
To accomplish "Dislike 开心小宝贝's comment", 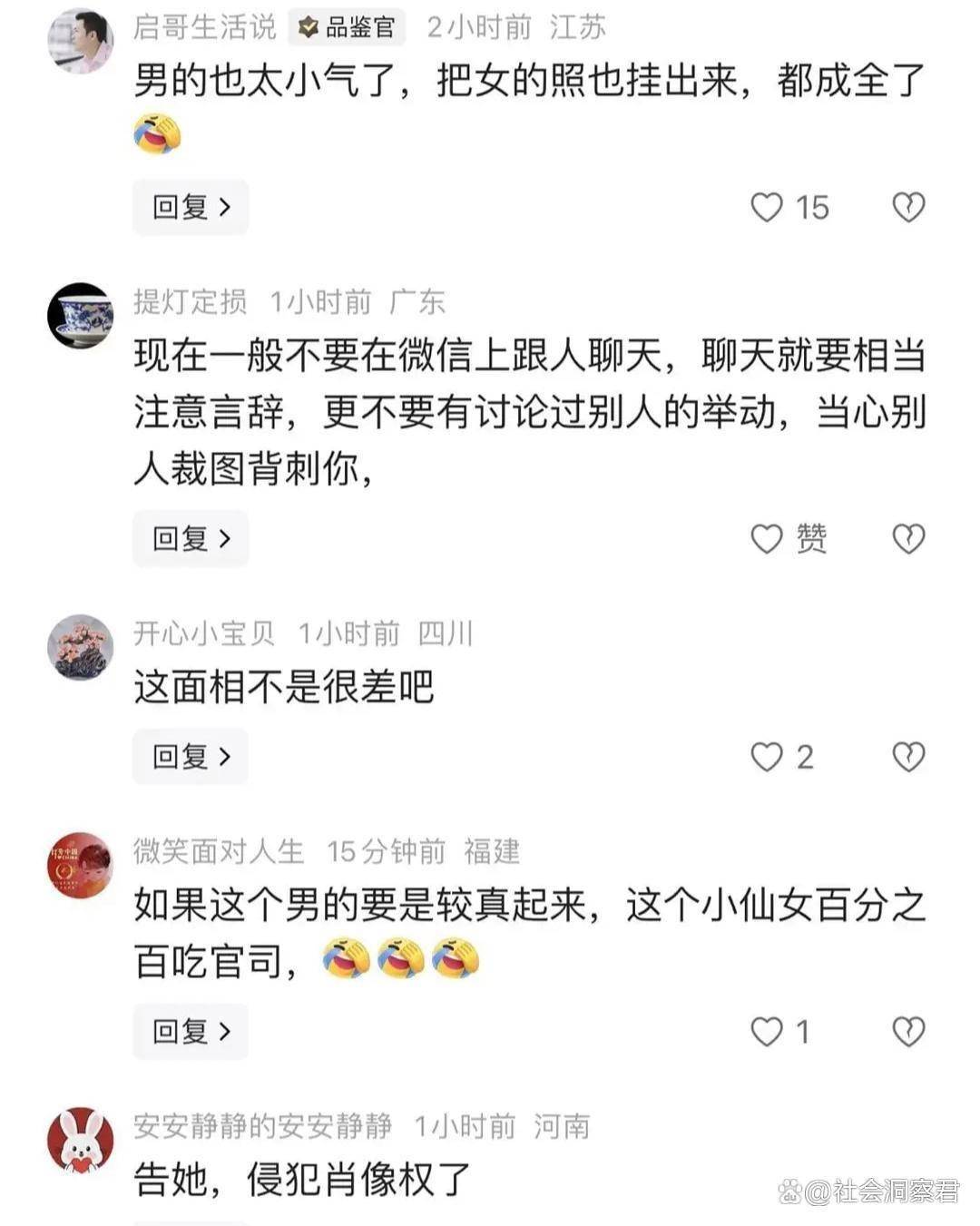I will pyautogui.click(x=908, y=756).
